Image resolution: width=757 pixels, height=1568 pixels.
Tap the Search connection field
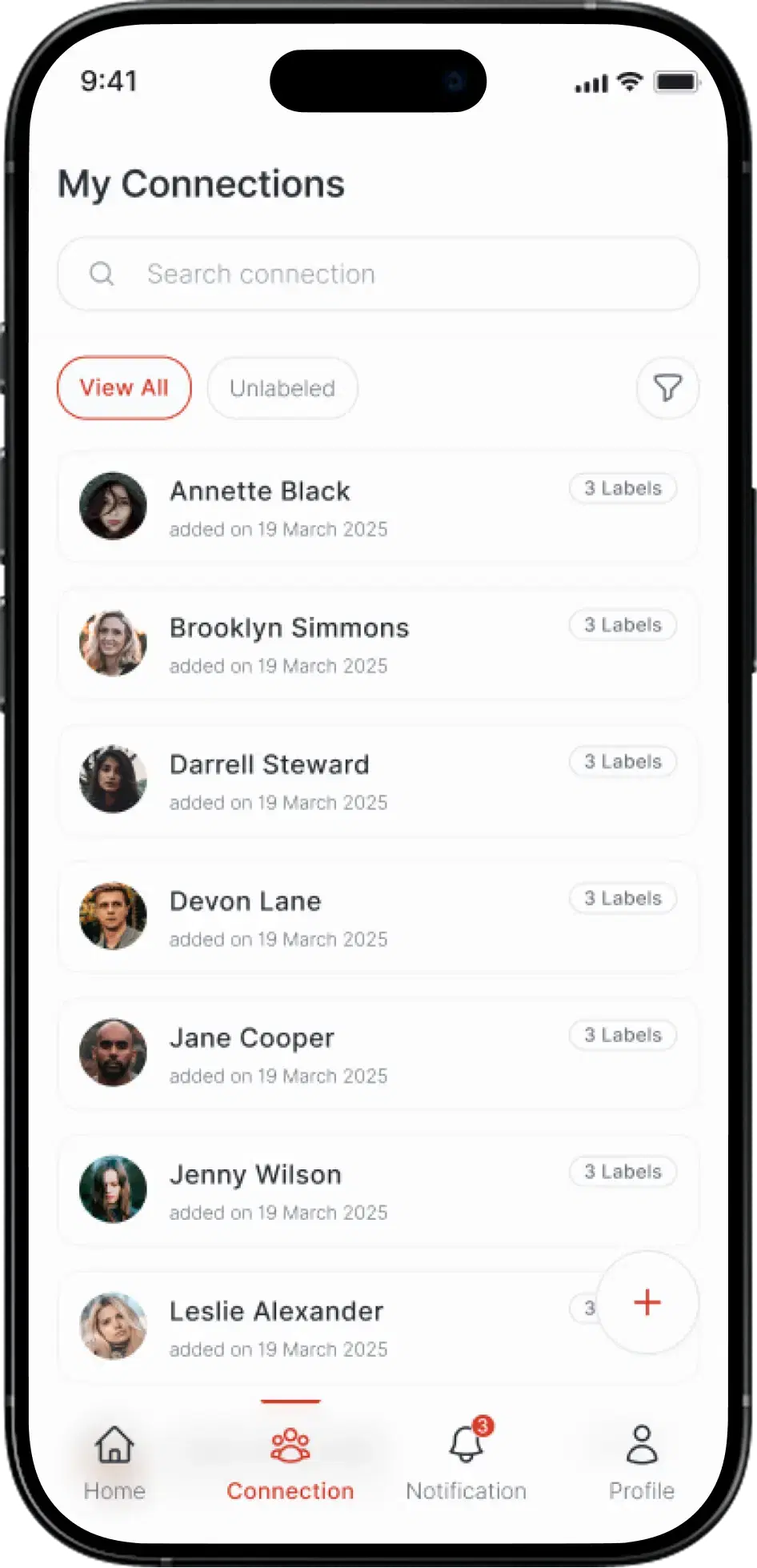(378, 274)
